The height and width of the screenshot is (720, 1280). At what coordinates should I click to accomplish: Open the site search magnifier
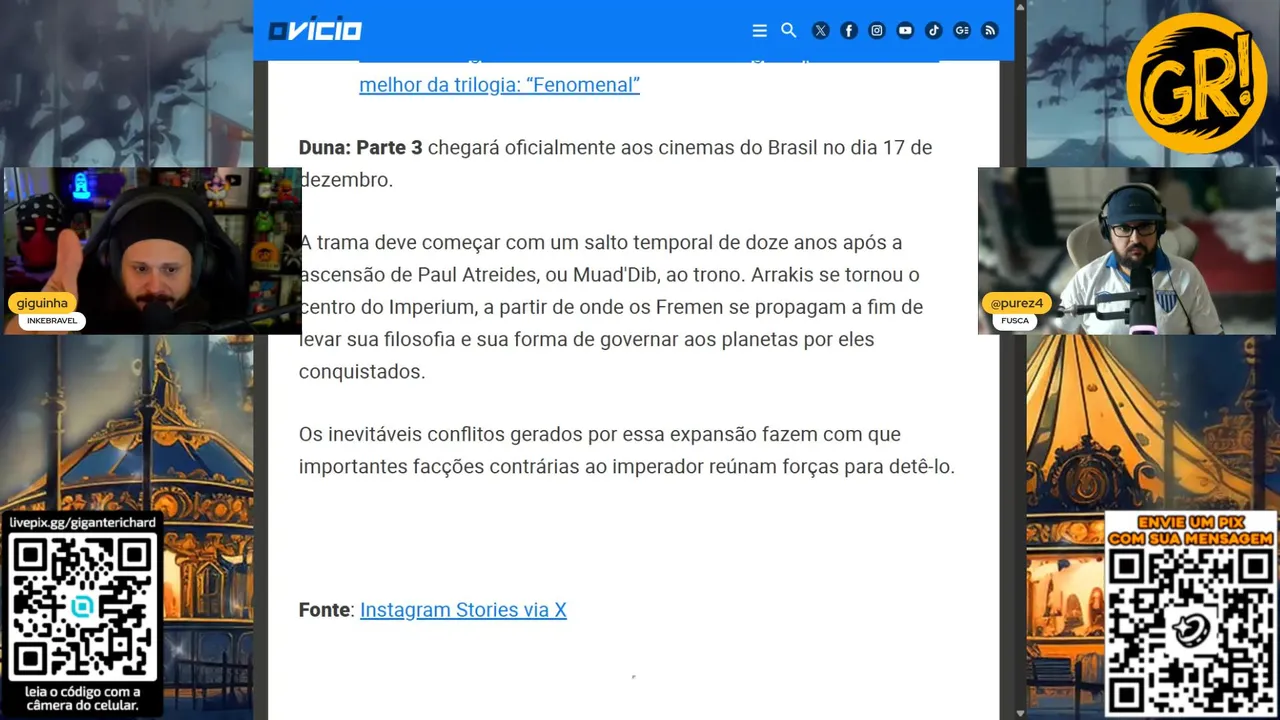click(788, 31)
